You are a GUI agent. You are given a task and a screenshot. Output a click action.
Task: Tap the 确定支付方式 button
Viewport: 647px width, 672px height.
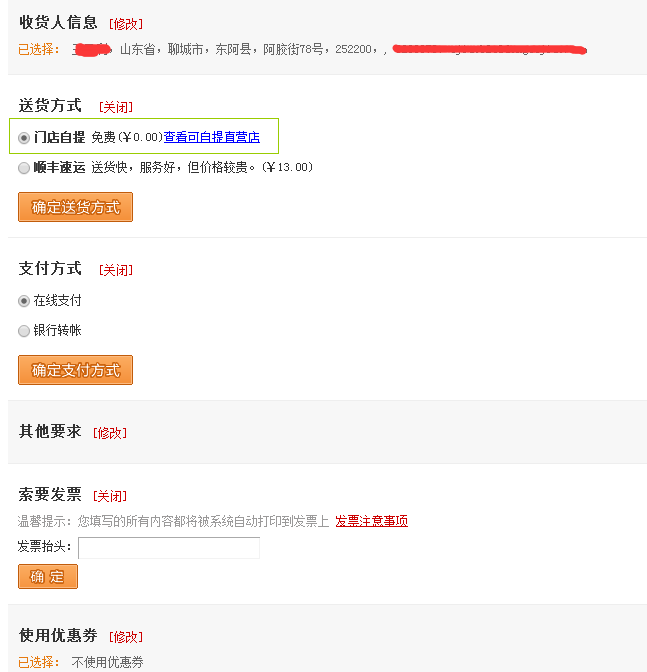(75, 370)
